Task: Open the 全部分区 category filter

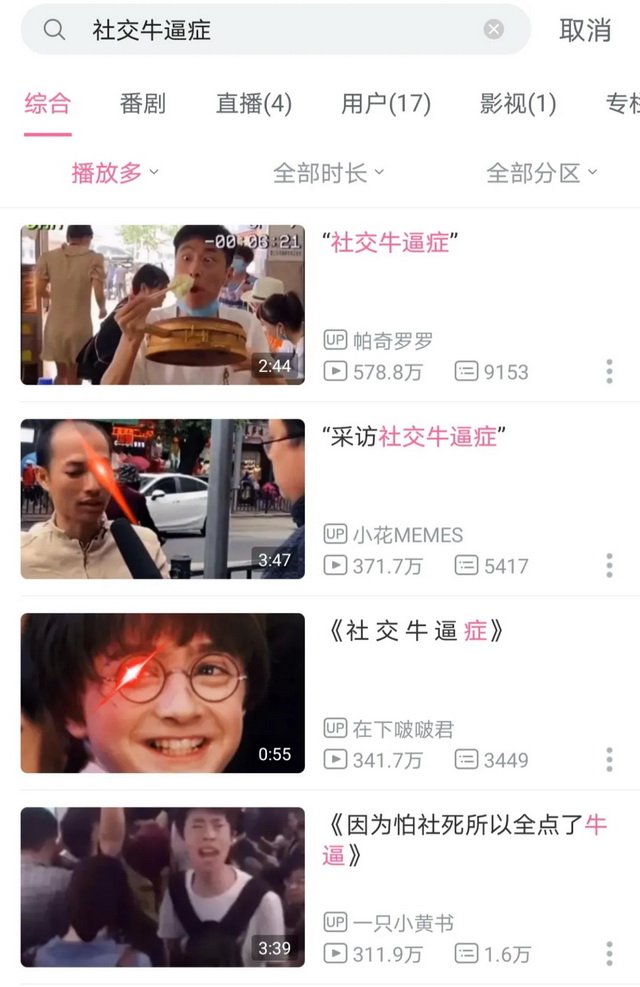Action: coord(541,173)
